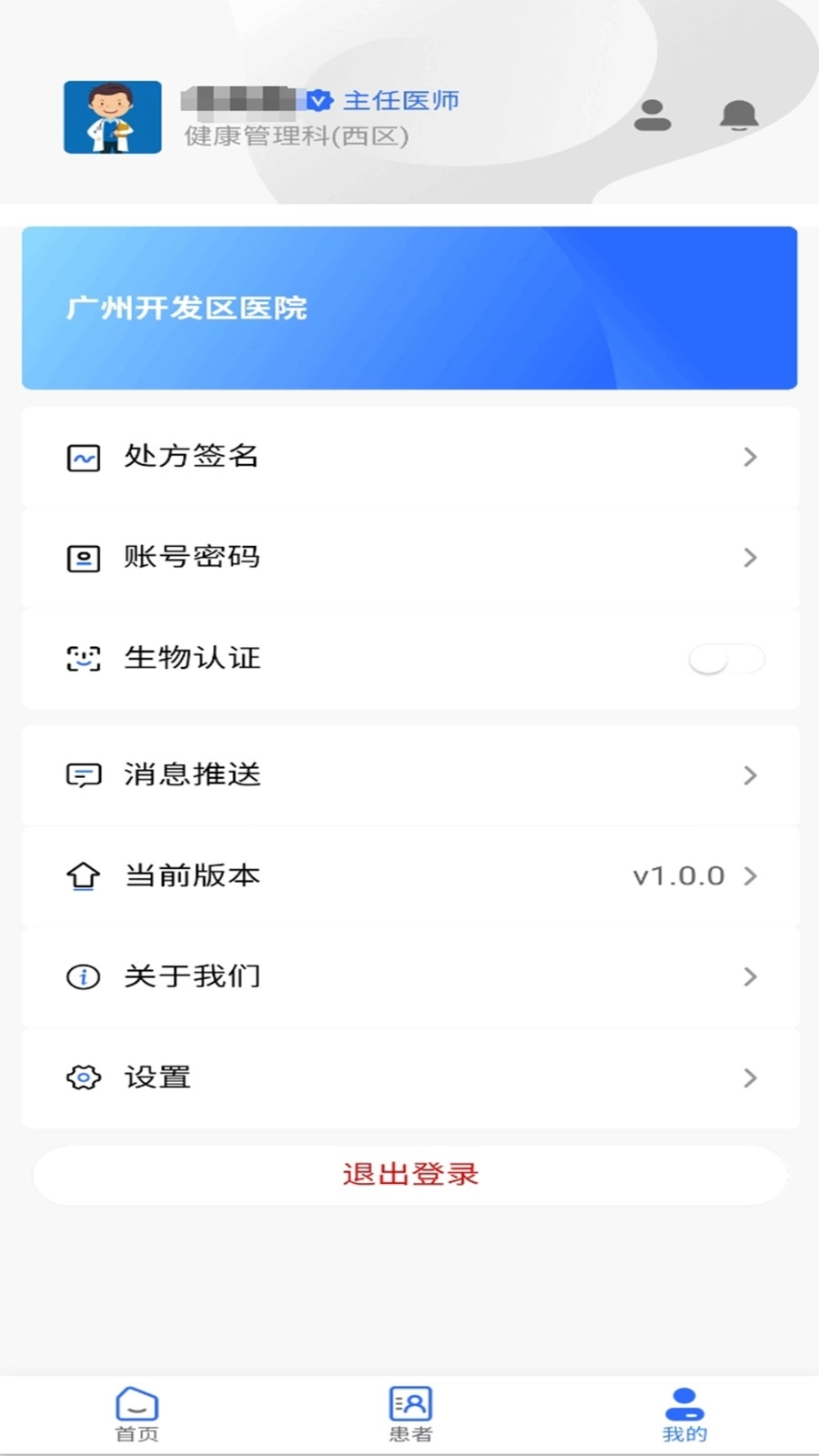This screenshot has width=819, height=1456.
Task: Open 账号密码 account password settings
Action: (409, 557)
